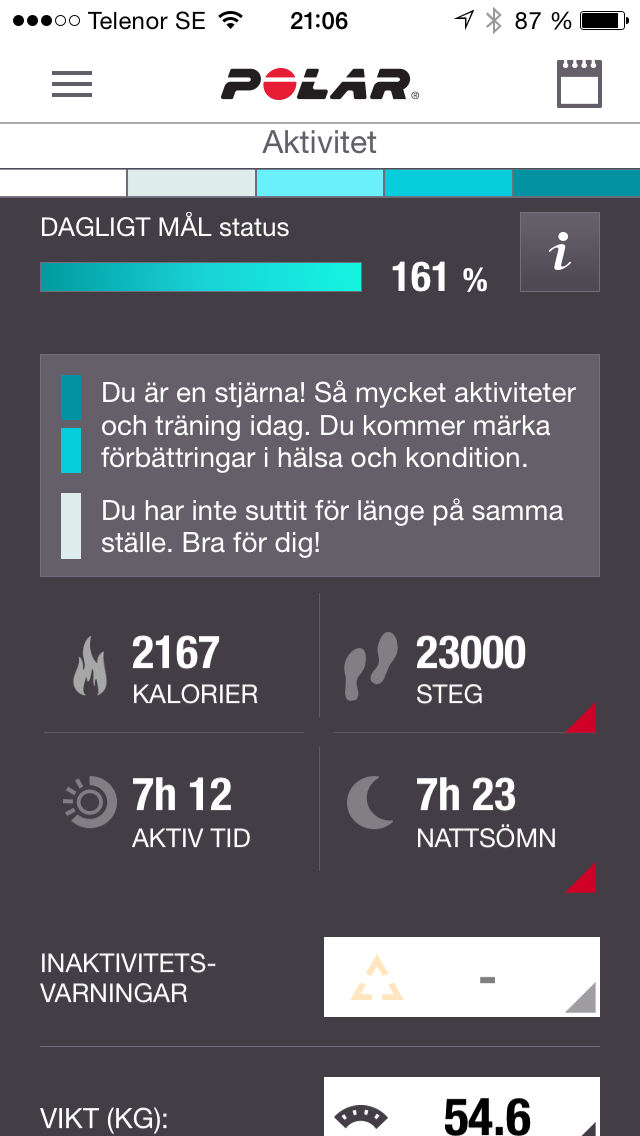Open the 7h 23 NATTSÖMN details

[465, 819]
